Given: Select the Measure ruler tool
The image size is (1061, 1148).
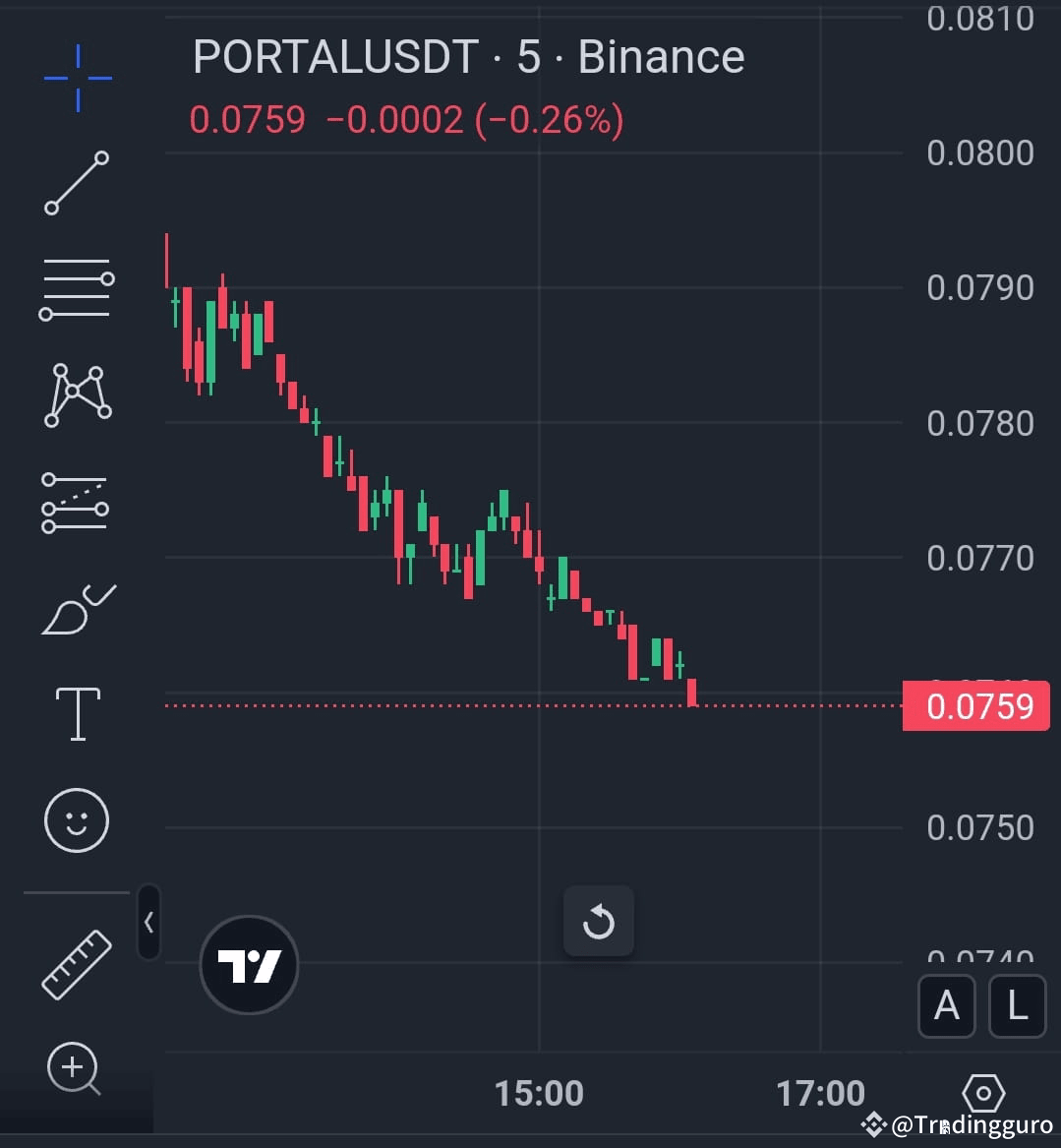Looking at the screenshot, I should point(77,964).
